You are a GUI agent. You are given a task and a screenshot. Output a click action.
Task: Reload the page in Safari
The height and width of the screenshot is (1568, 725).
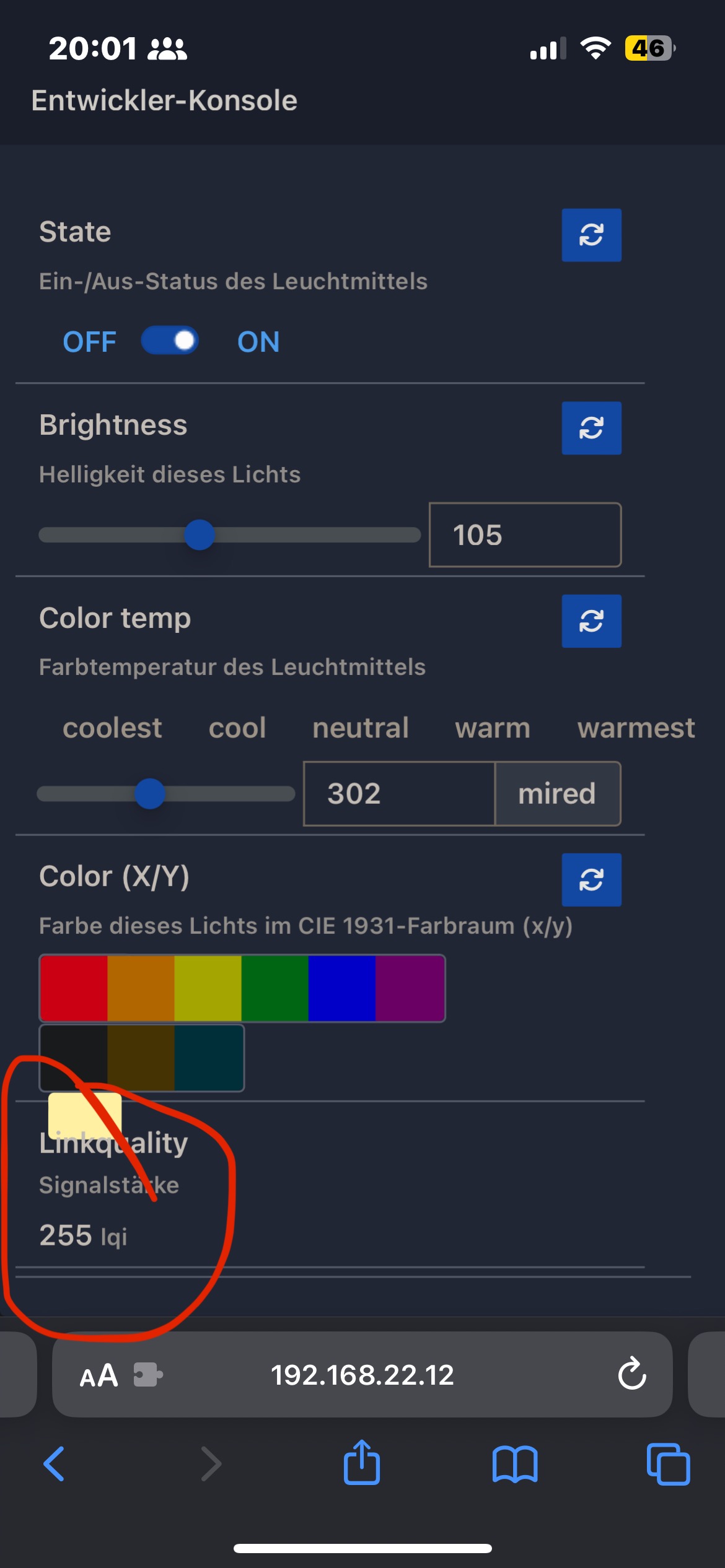coord(632,1374)
